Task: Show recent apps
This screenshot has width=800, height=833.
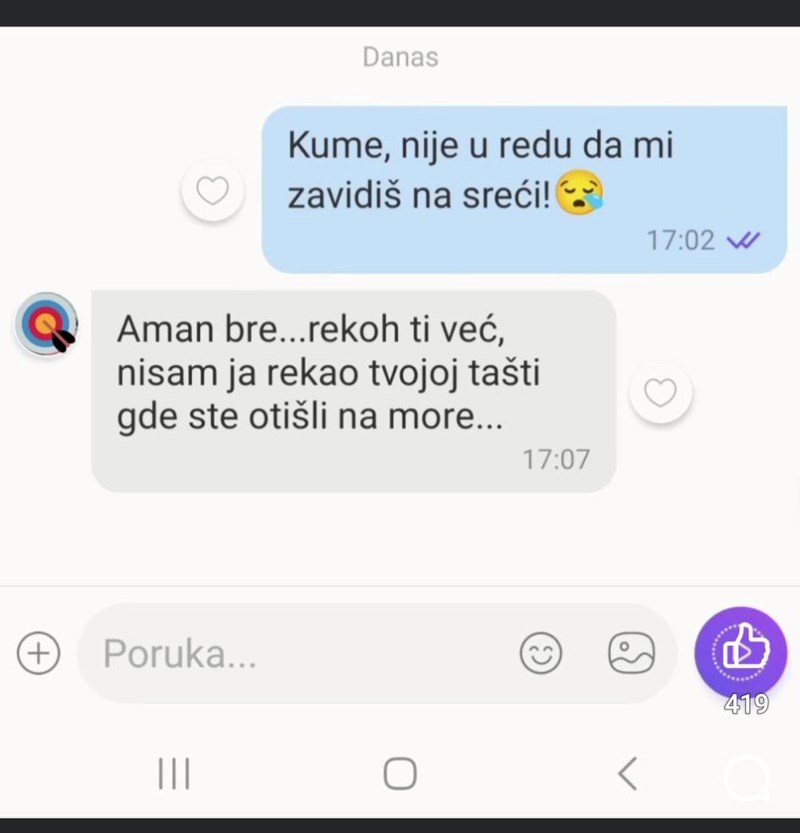Action: [174, 773]
